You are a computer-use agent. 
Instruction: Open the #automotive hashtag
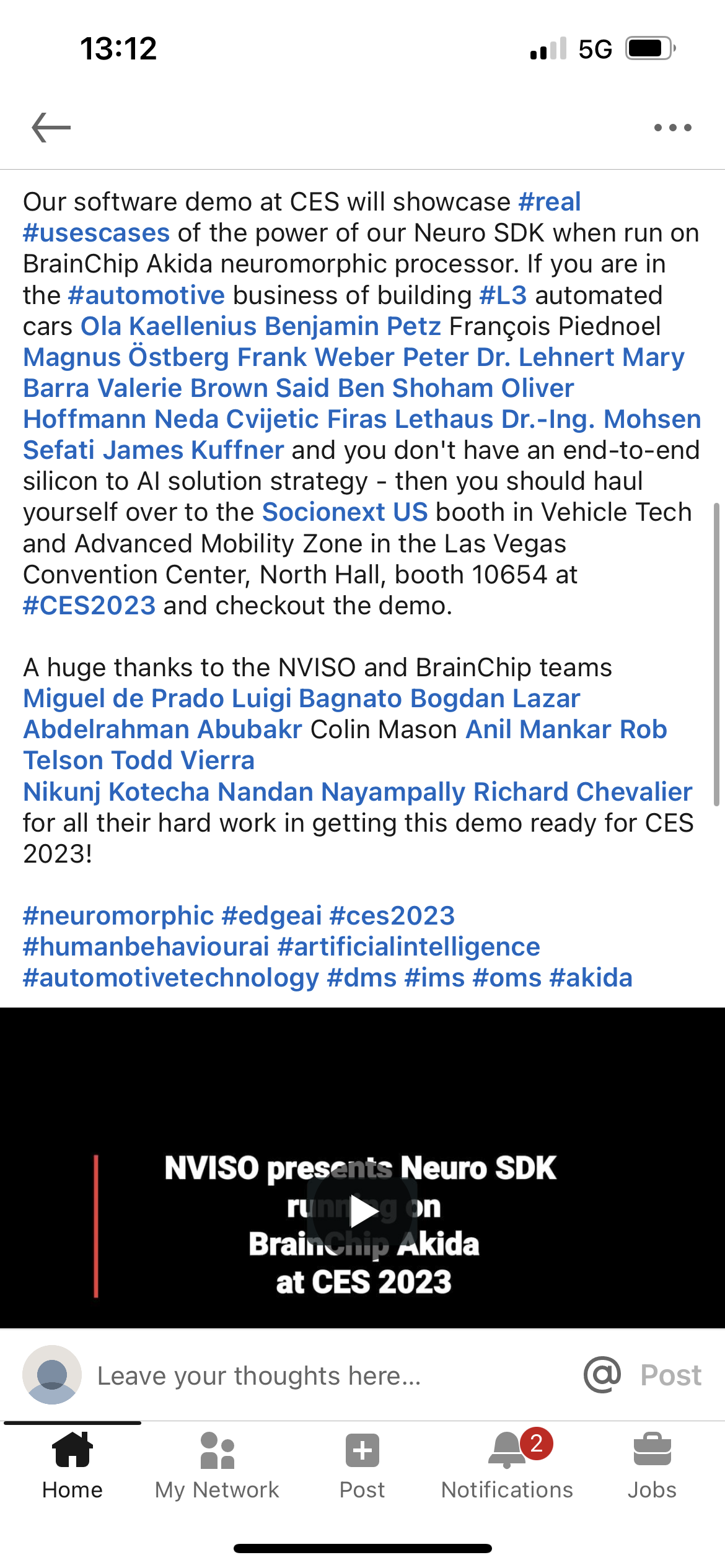pos(146,295)
